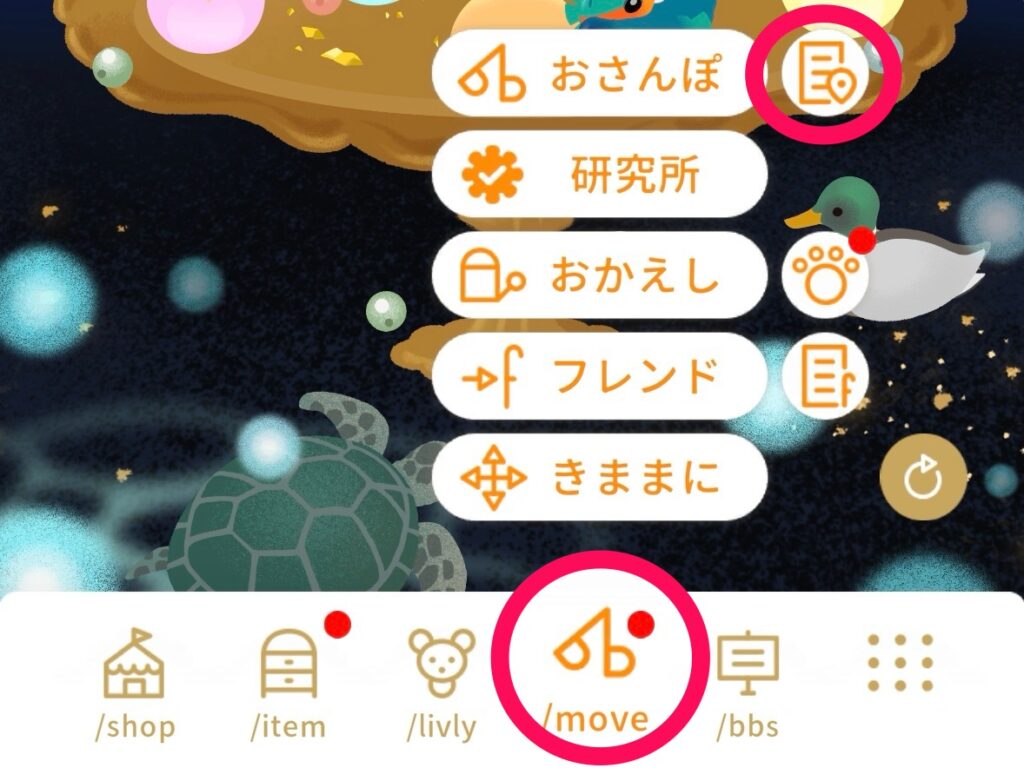Open the /item tab
Screen dimensions: 1024x768
pyautogui.click(x=288, y=686)
